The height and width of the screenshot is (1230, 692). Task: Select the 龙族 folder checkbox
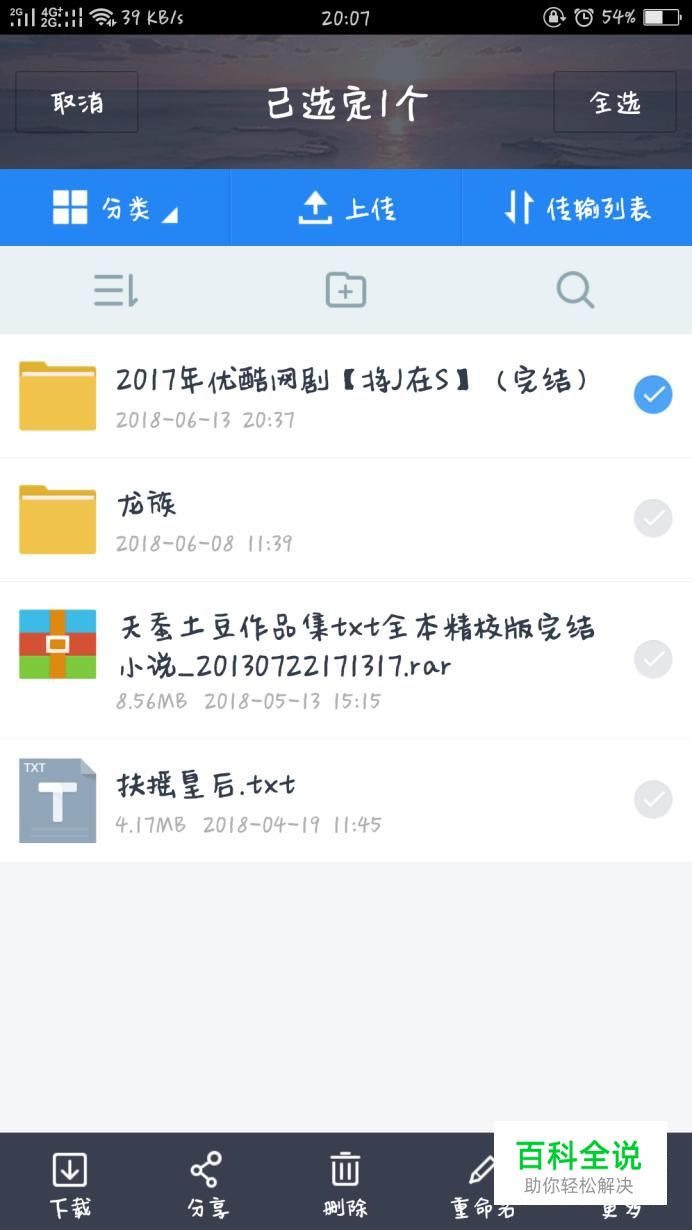click(653, 518)
